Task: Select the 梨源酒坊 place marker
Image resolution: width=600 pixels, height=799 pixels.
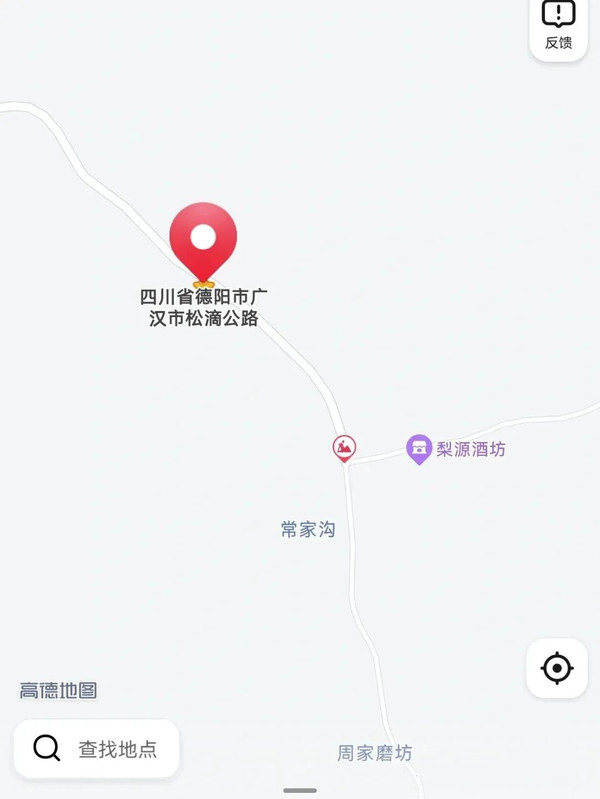Action: [x=419, y=449]
